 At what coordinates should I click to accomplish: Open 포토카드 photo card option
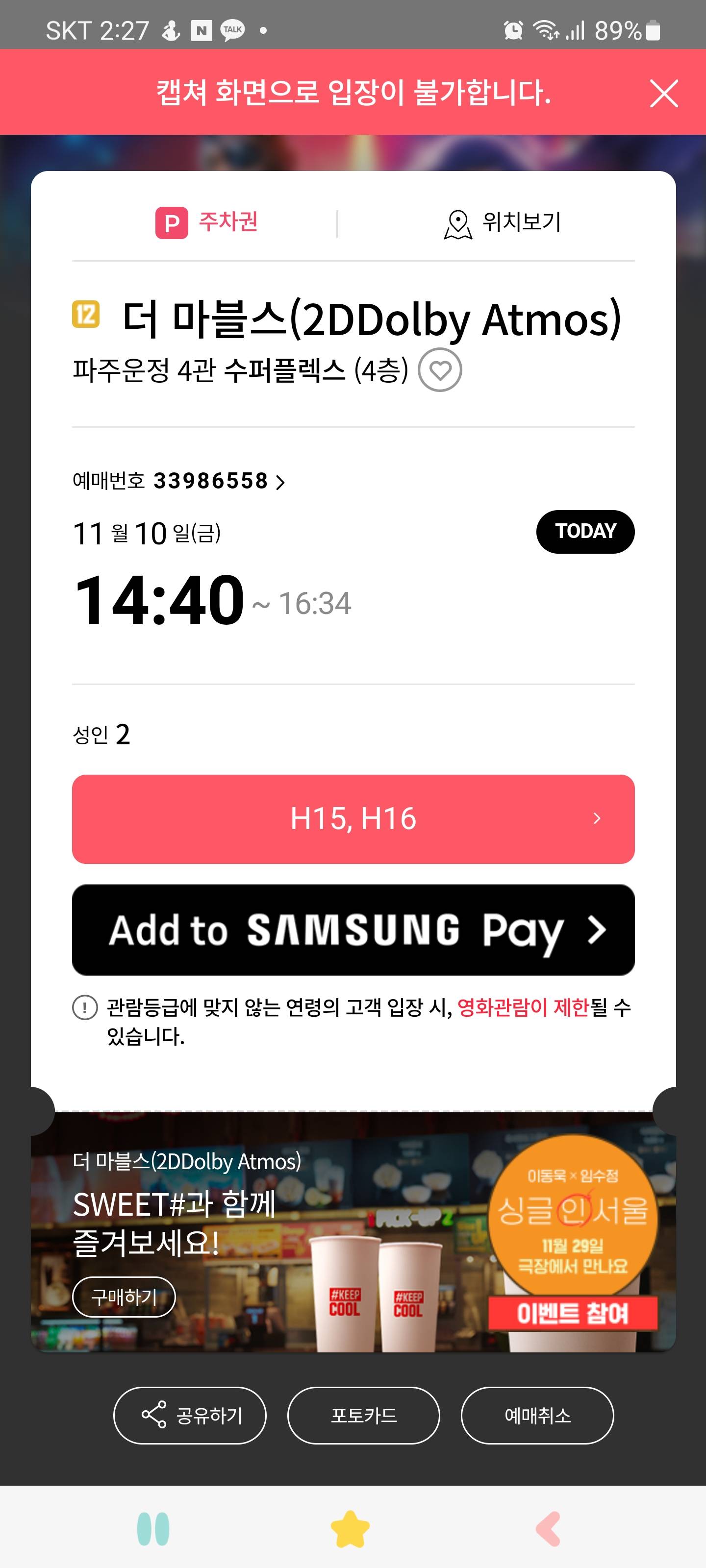point(364,1415)
